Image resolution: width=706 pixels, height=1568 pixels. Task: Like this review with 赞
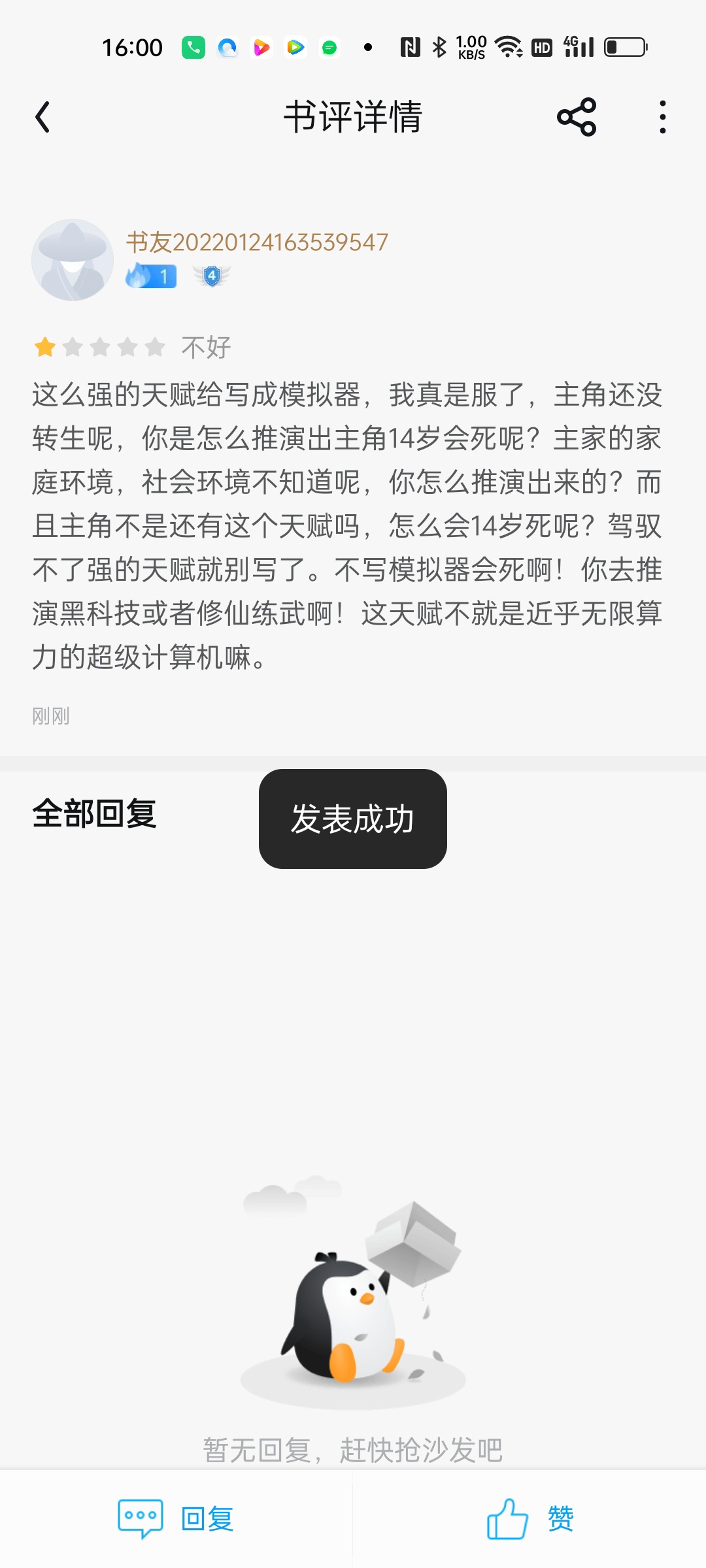529,1518
